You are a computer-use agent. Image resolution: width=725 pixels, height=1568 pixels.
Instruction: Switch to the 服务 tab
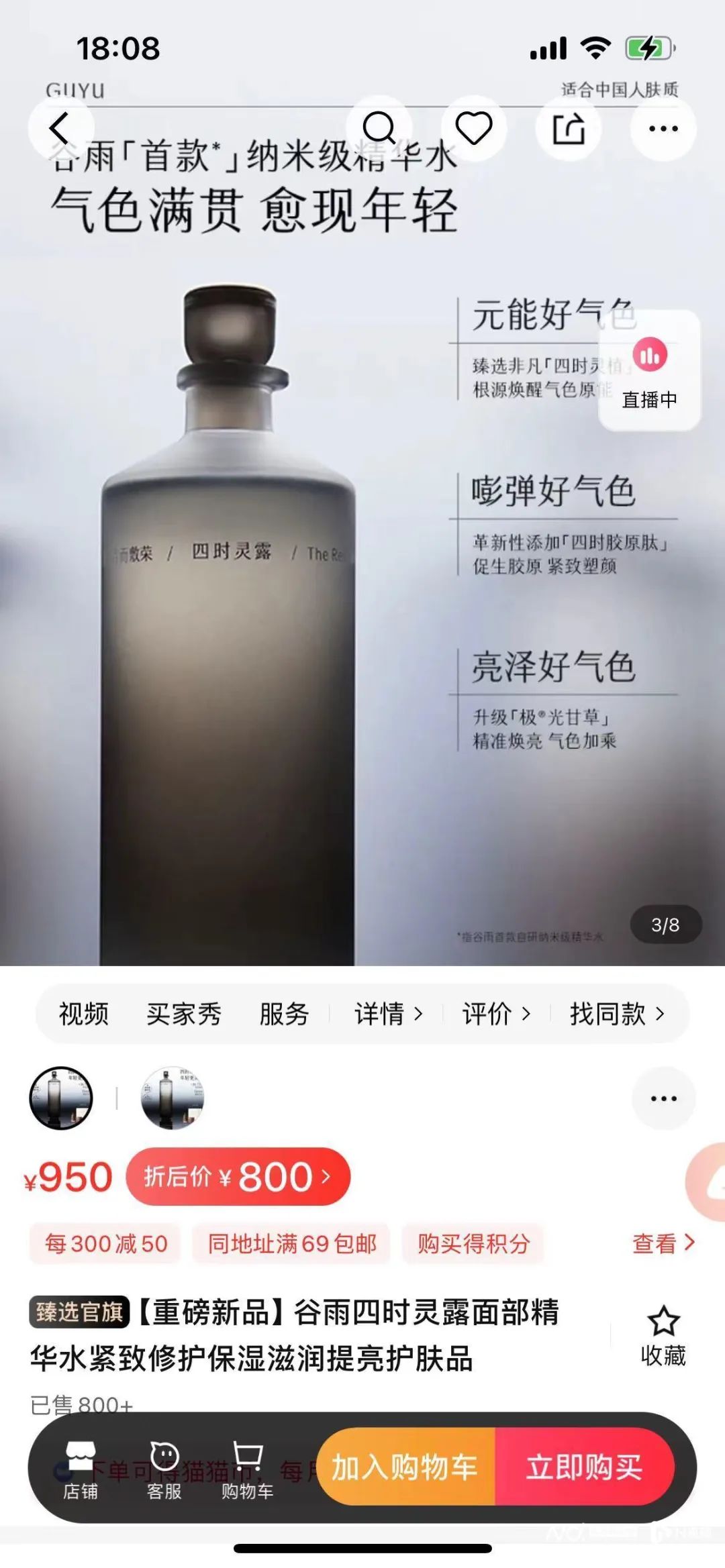pyautogui.click(x=284, y=1014)
